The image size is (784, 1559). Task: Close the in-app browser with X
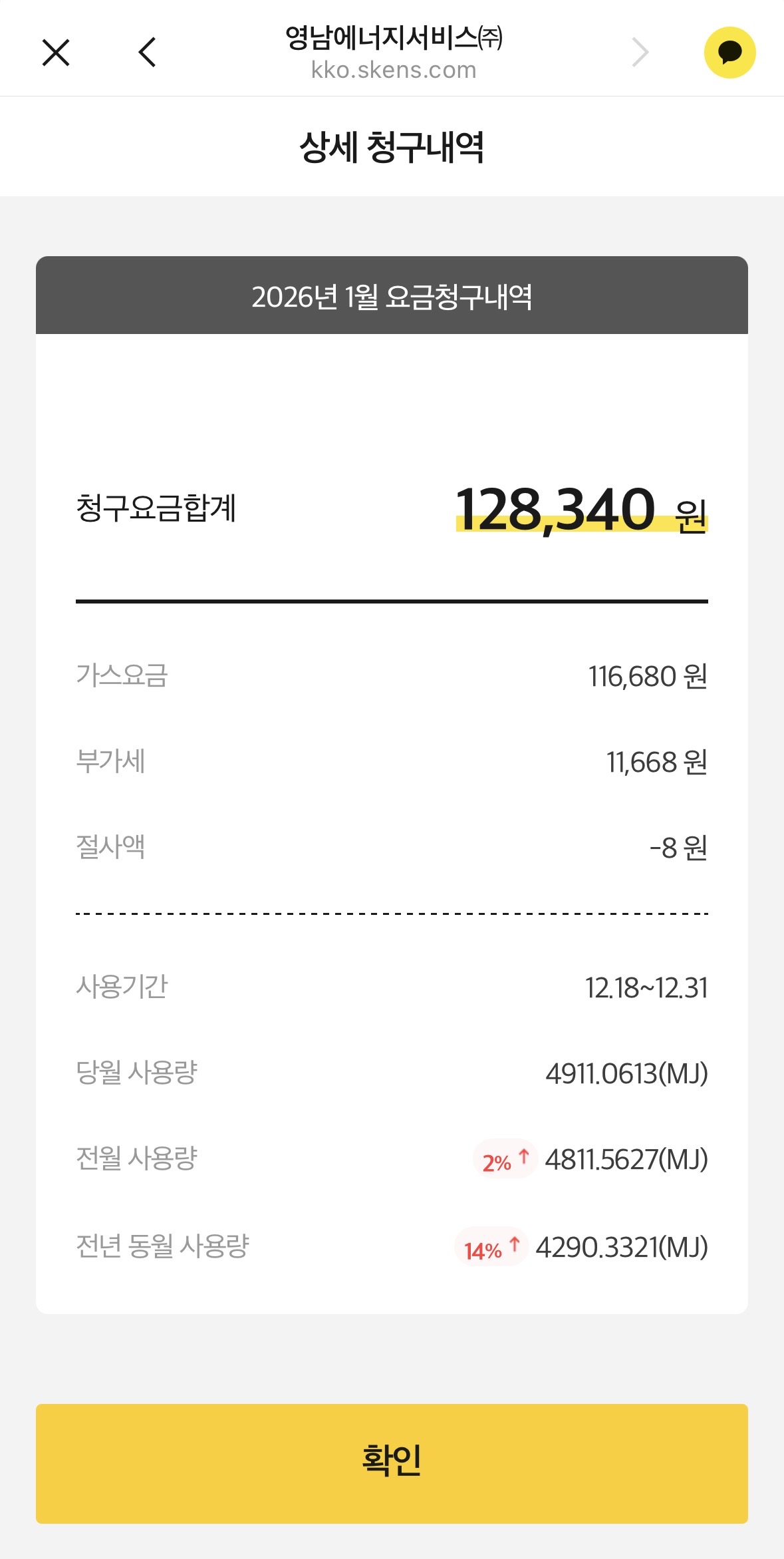56,53
